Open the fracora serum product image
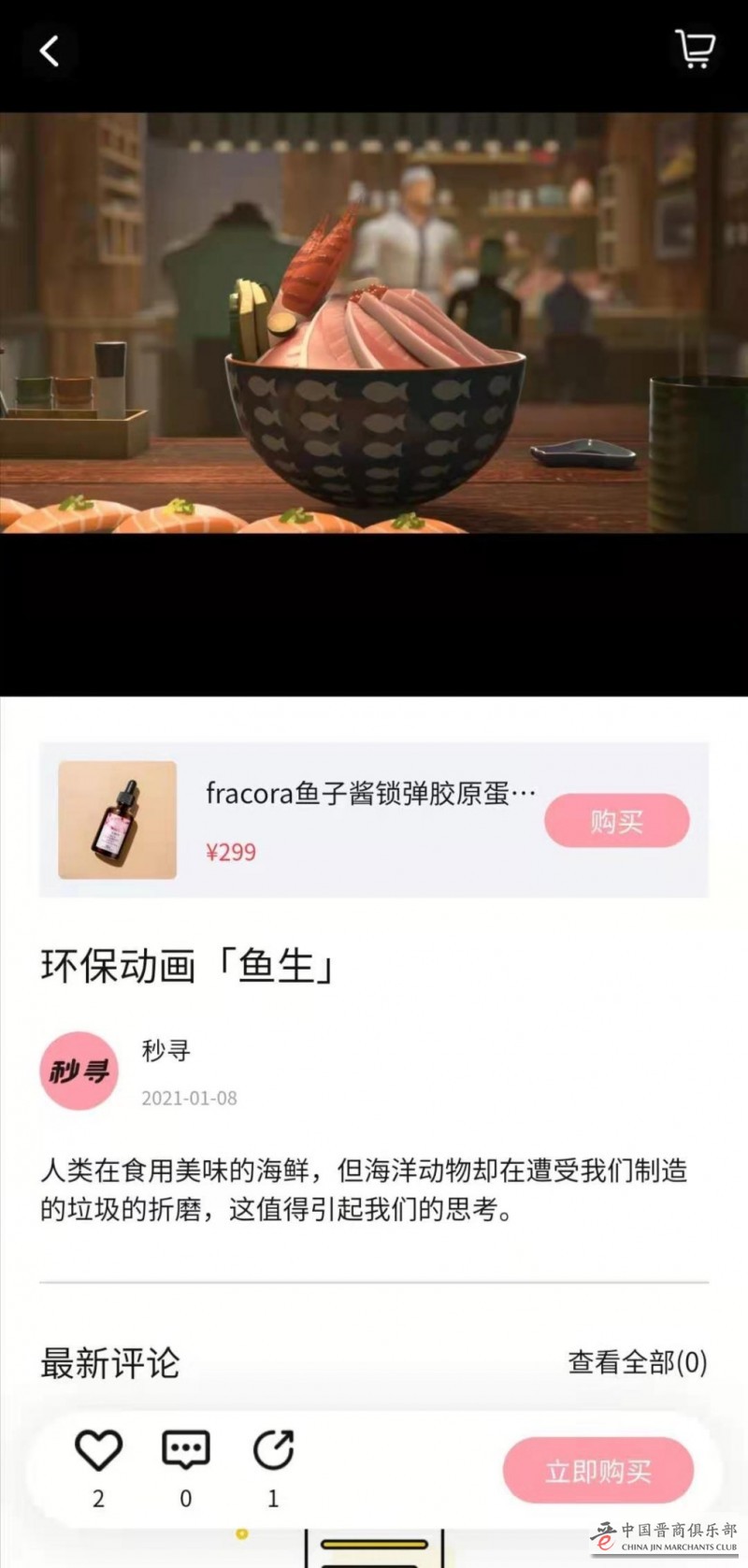The width and height of the screenshot is (748, 1568). pyautogui.click(x=117, y=820)
